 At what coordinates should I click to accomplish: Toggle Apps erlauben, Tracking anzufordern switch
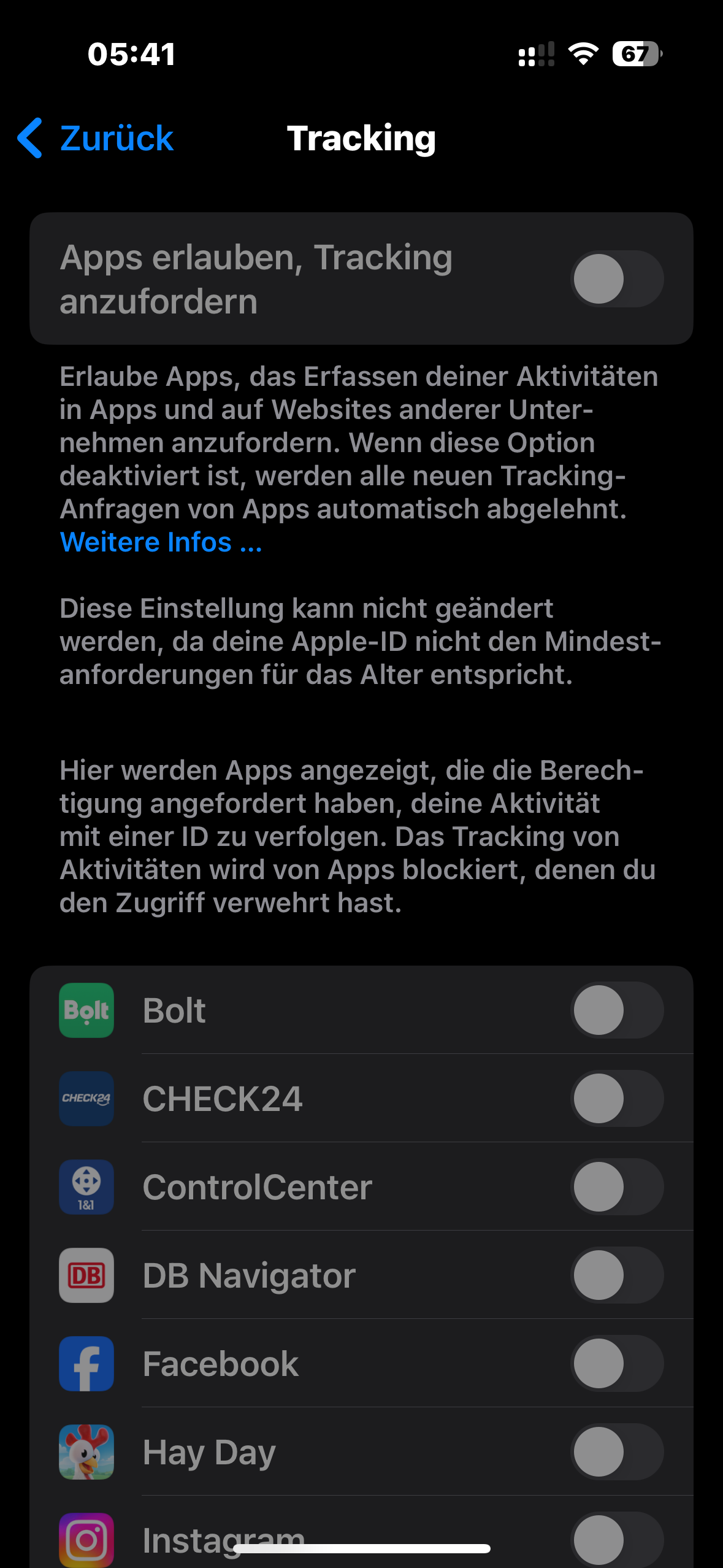617,279
